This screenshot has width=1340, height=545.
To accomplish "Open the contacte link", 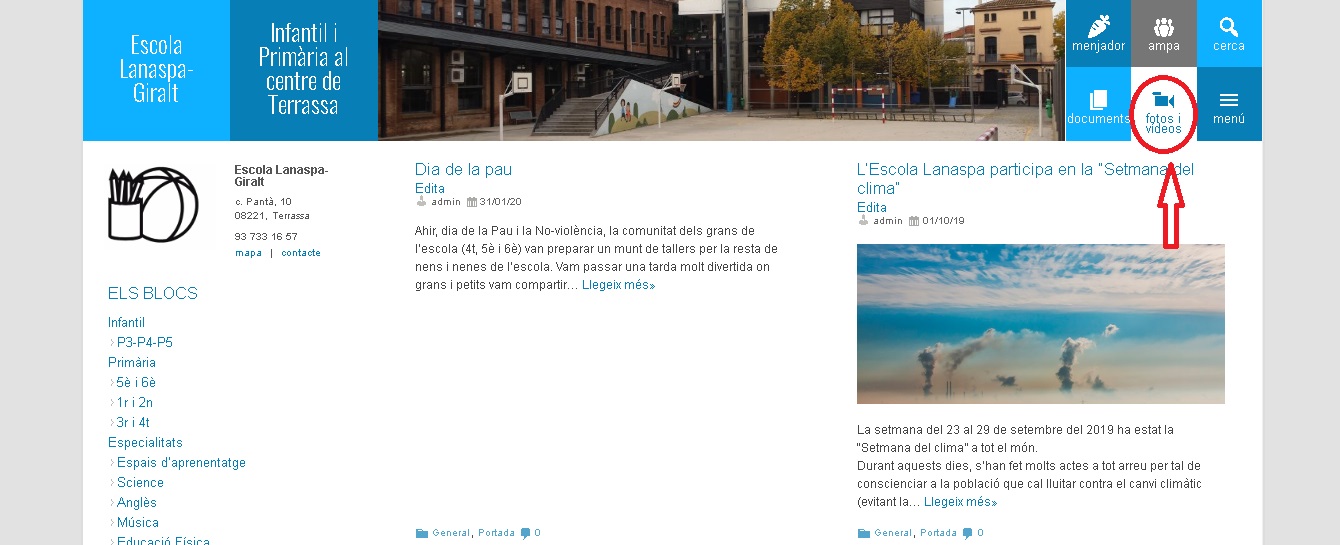I will coord(301,253).
